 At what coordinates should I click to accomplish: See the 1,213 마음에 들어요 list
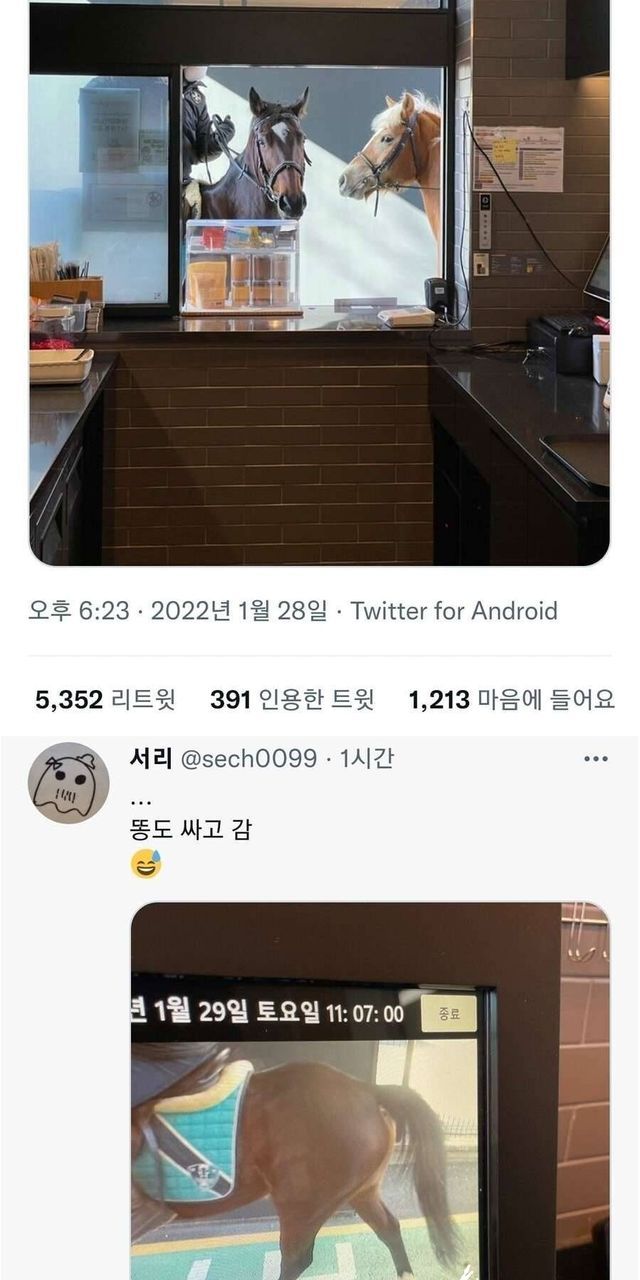pos(511,700)
